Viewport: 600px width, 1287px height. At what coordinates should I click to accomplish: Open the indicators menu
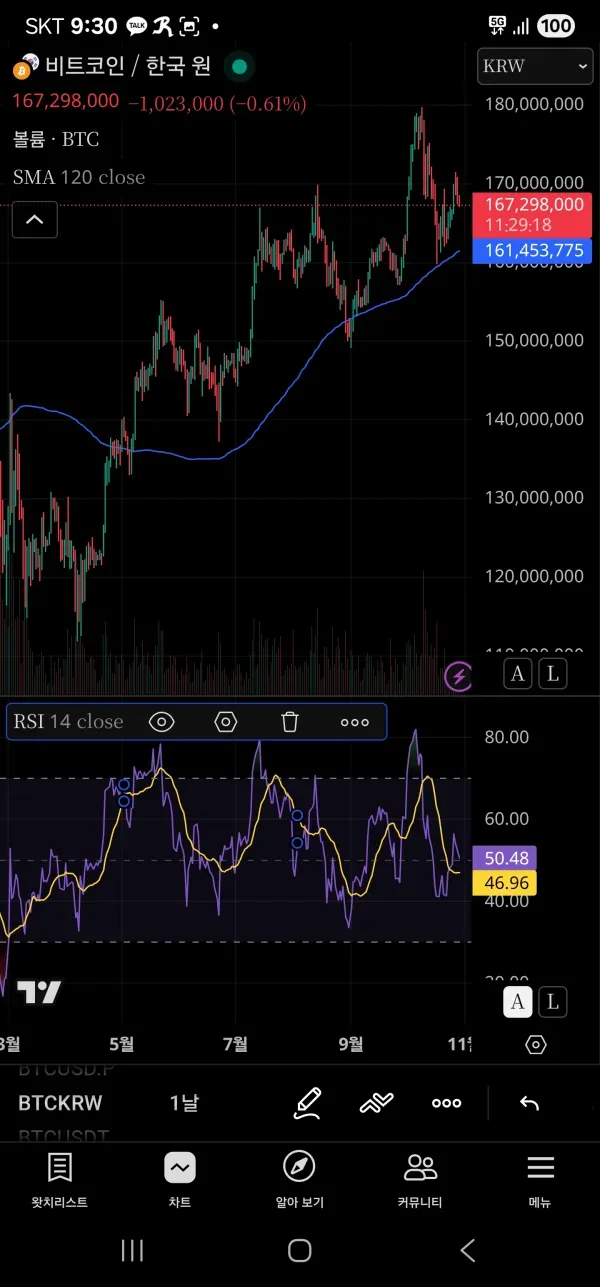[x=376, y=1103]
